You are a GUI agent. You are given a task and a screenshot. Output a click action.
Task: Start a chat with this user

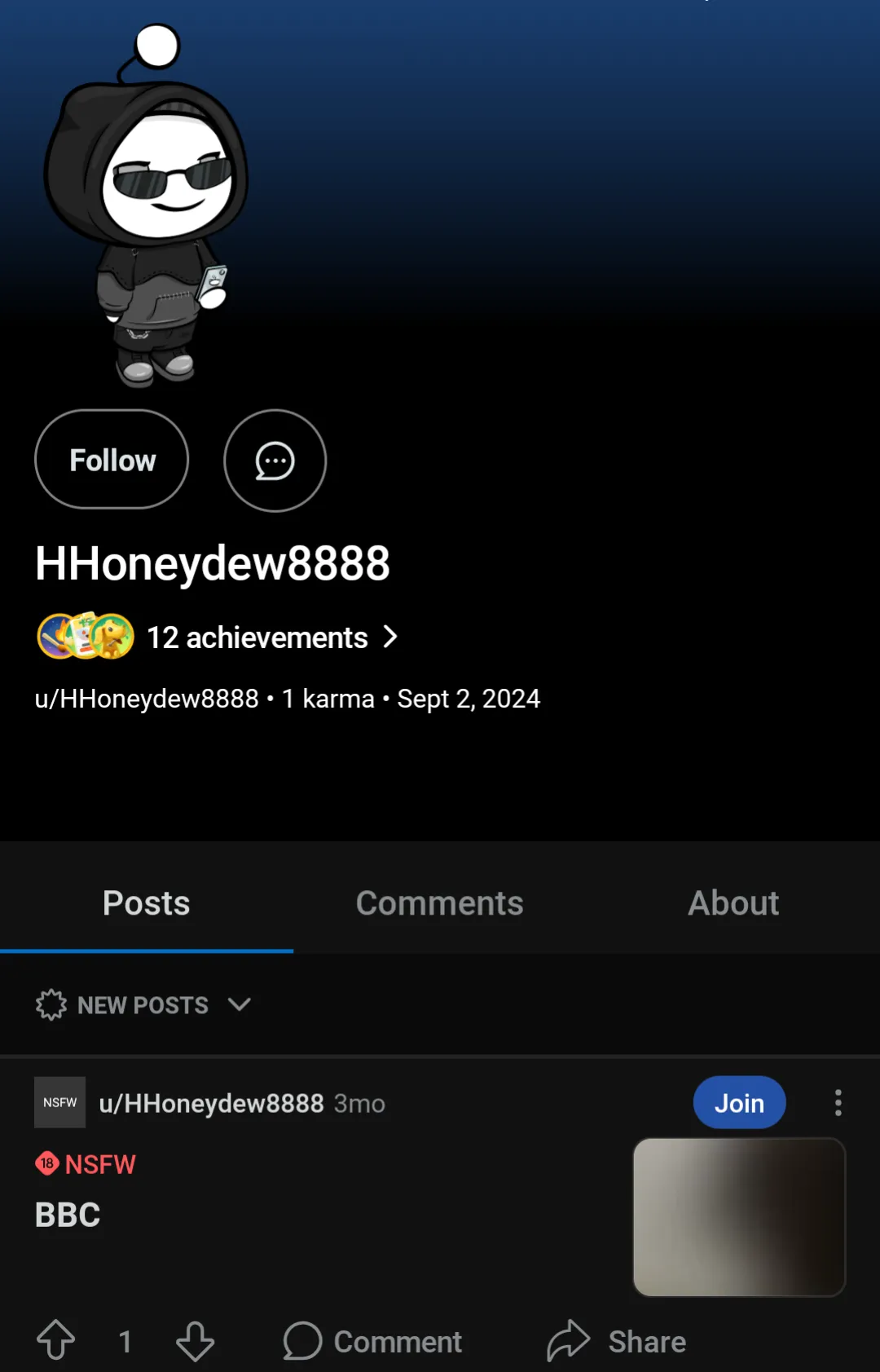point(275,461)
